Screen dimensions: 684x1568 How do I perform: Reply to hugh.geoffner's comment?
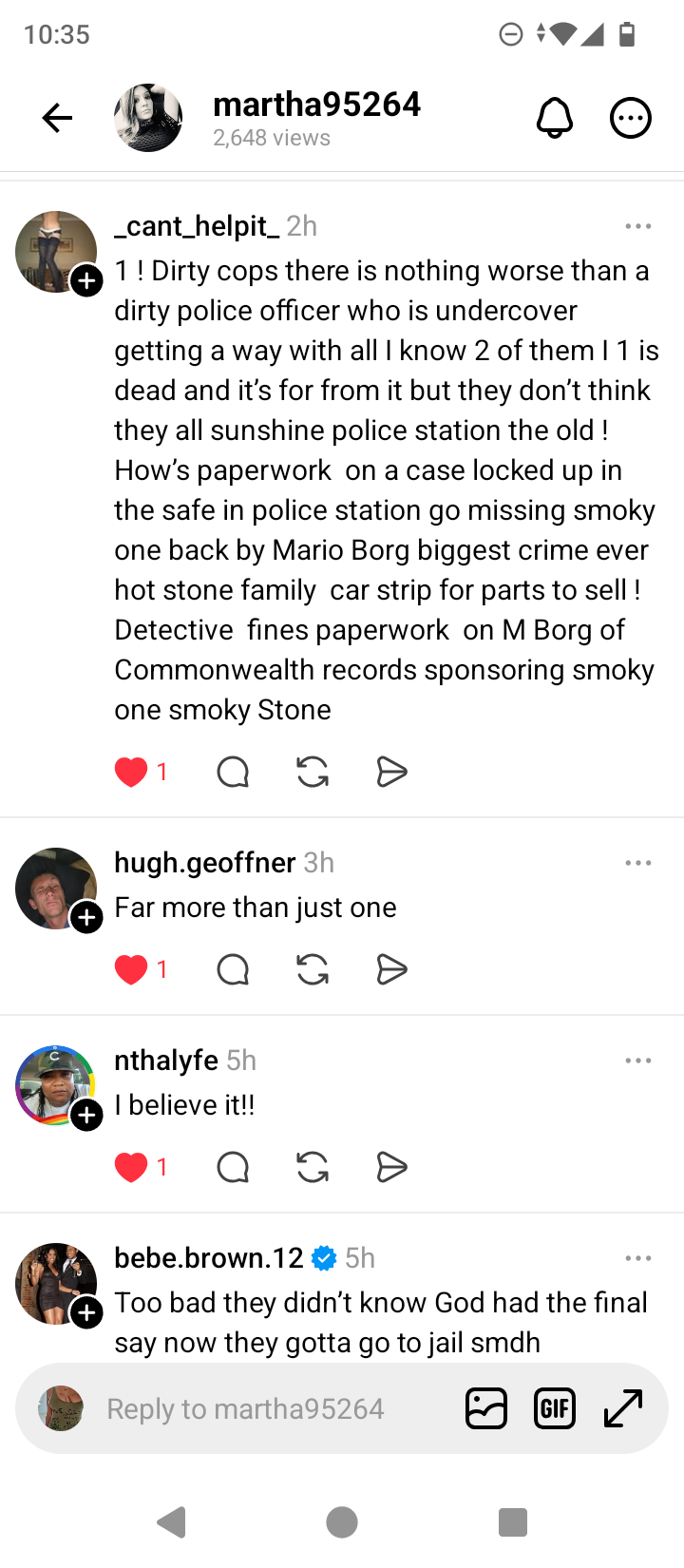(x=233, y=969)
